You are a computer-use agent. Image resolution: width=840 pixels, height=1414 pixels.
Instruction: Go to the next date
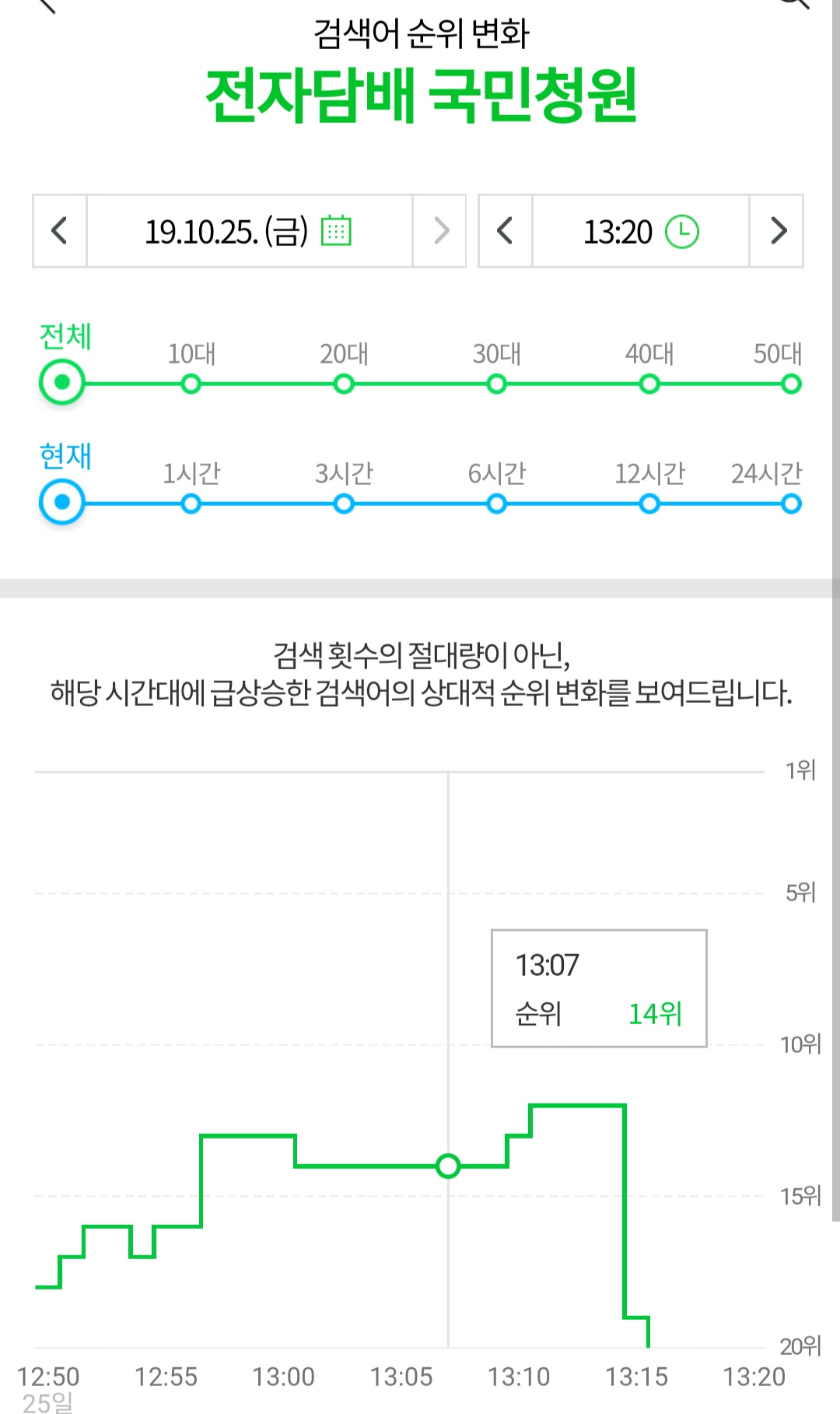440,231
